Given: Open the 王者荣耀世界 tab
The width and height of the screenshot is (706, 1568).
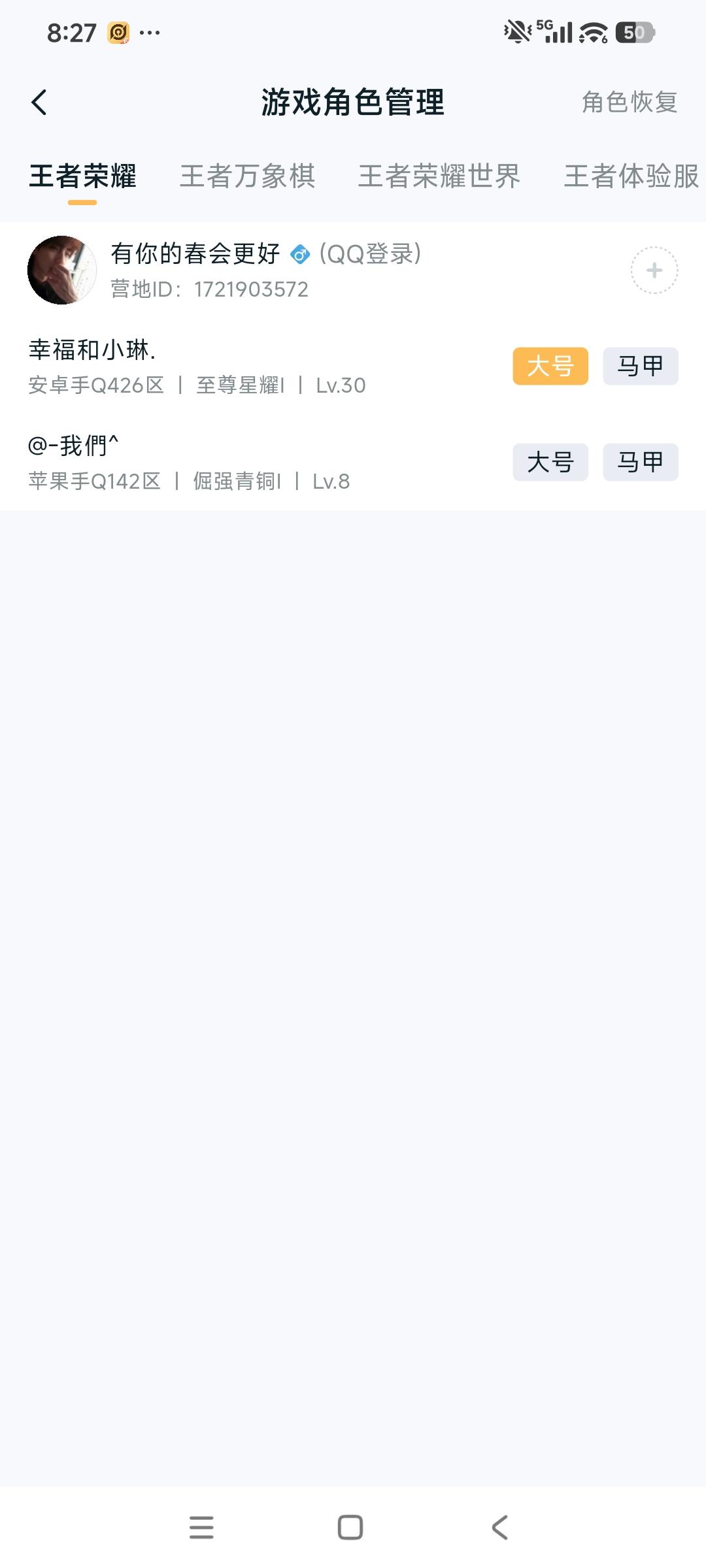Looking at the screenshot, I should click(x=439, y=176).
